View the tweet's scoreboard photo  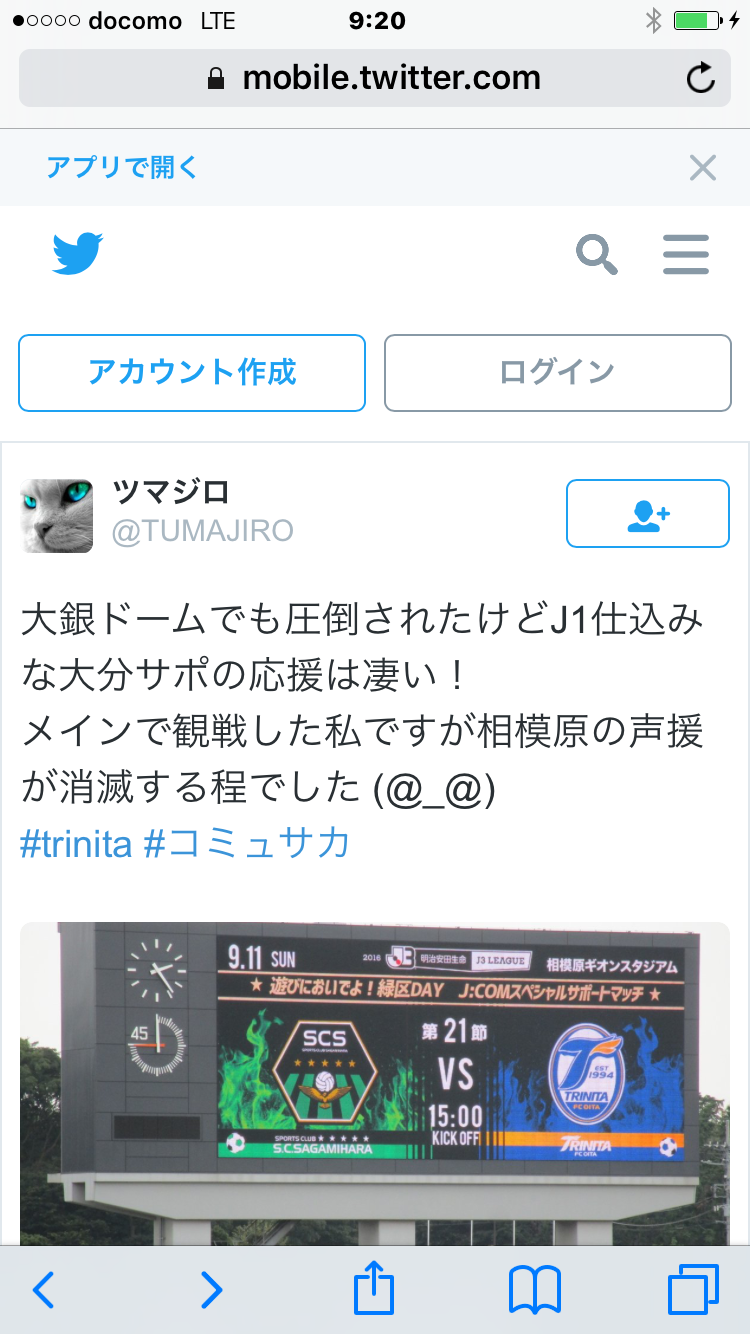tap(375, 1080)
